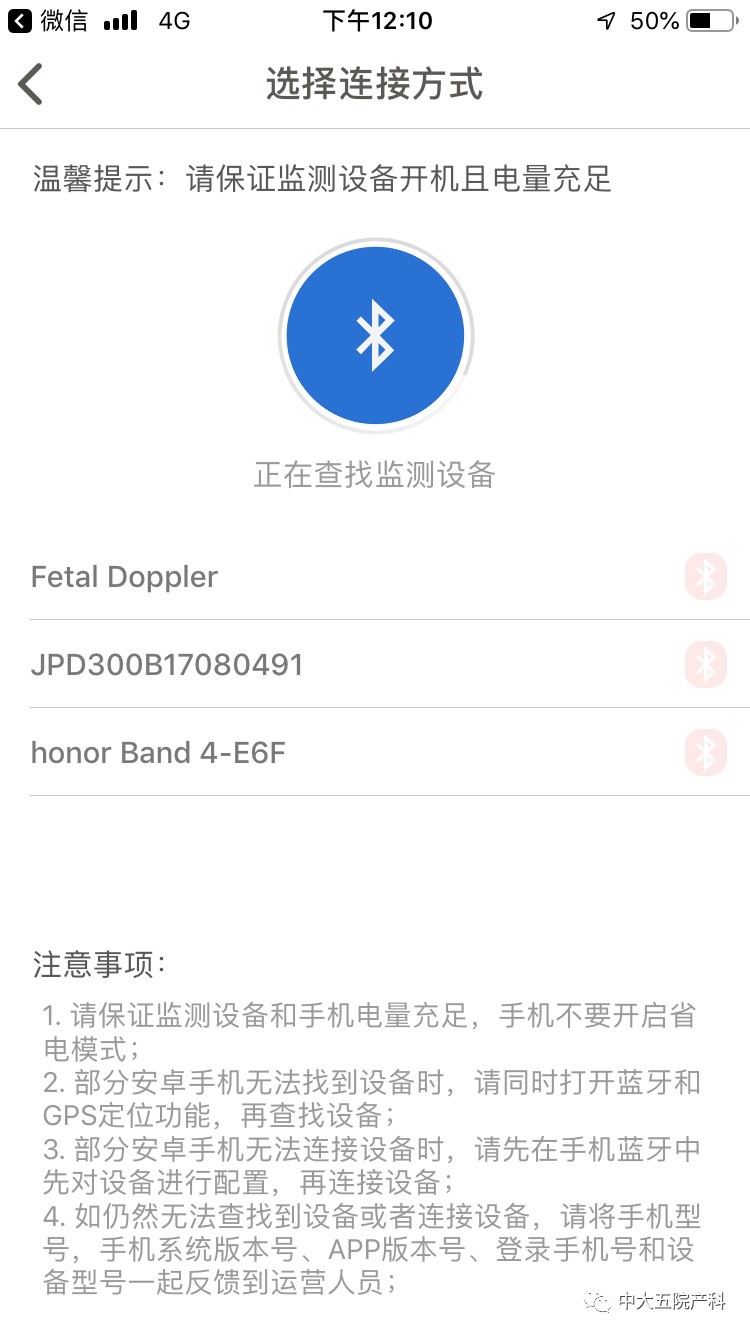Tap the Bluetooth icon for honor Band 4-E6F
The width and height of the screenshot is (750, 1334).
pos(705,752)
